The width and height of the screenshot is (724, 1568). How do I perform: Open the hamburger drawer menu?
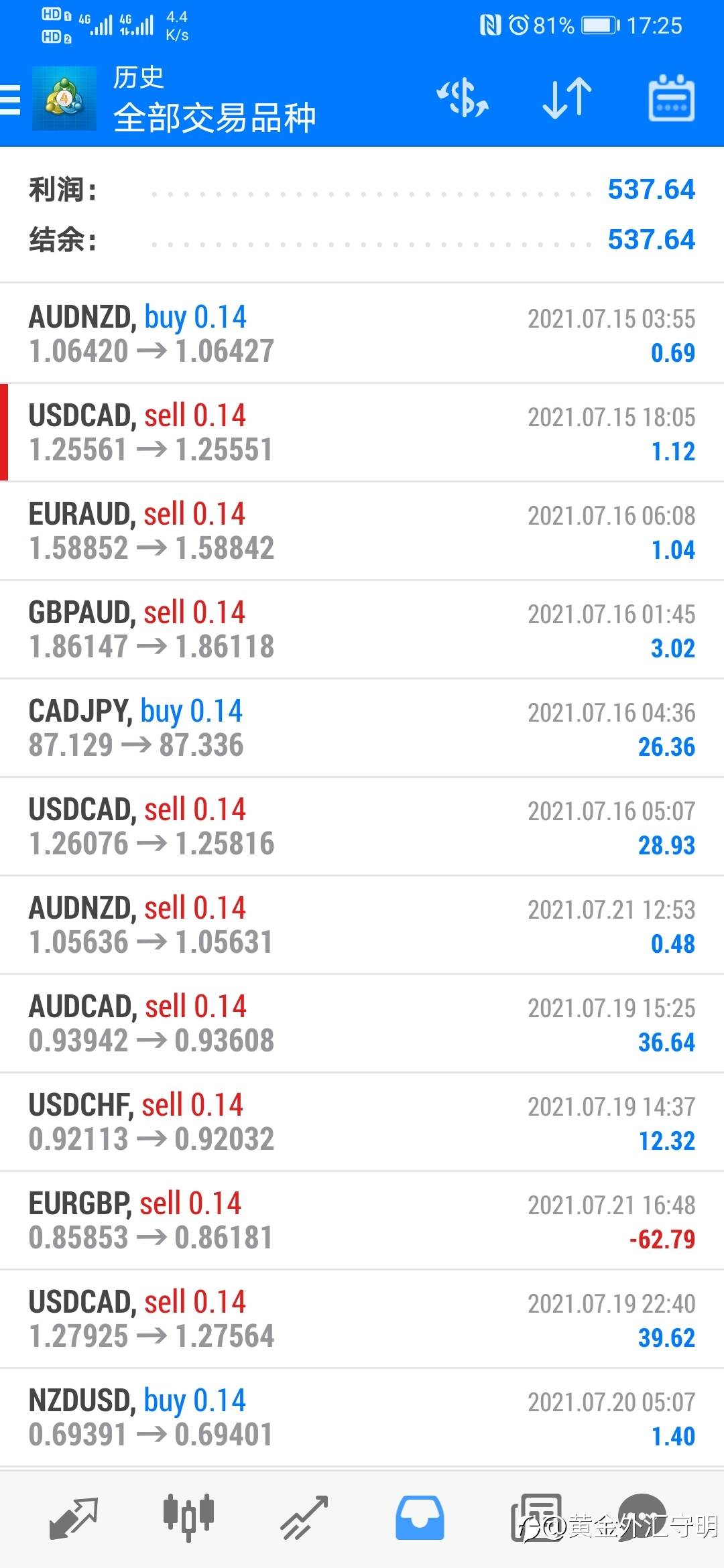pos(11,101)
